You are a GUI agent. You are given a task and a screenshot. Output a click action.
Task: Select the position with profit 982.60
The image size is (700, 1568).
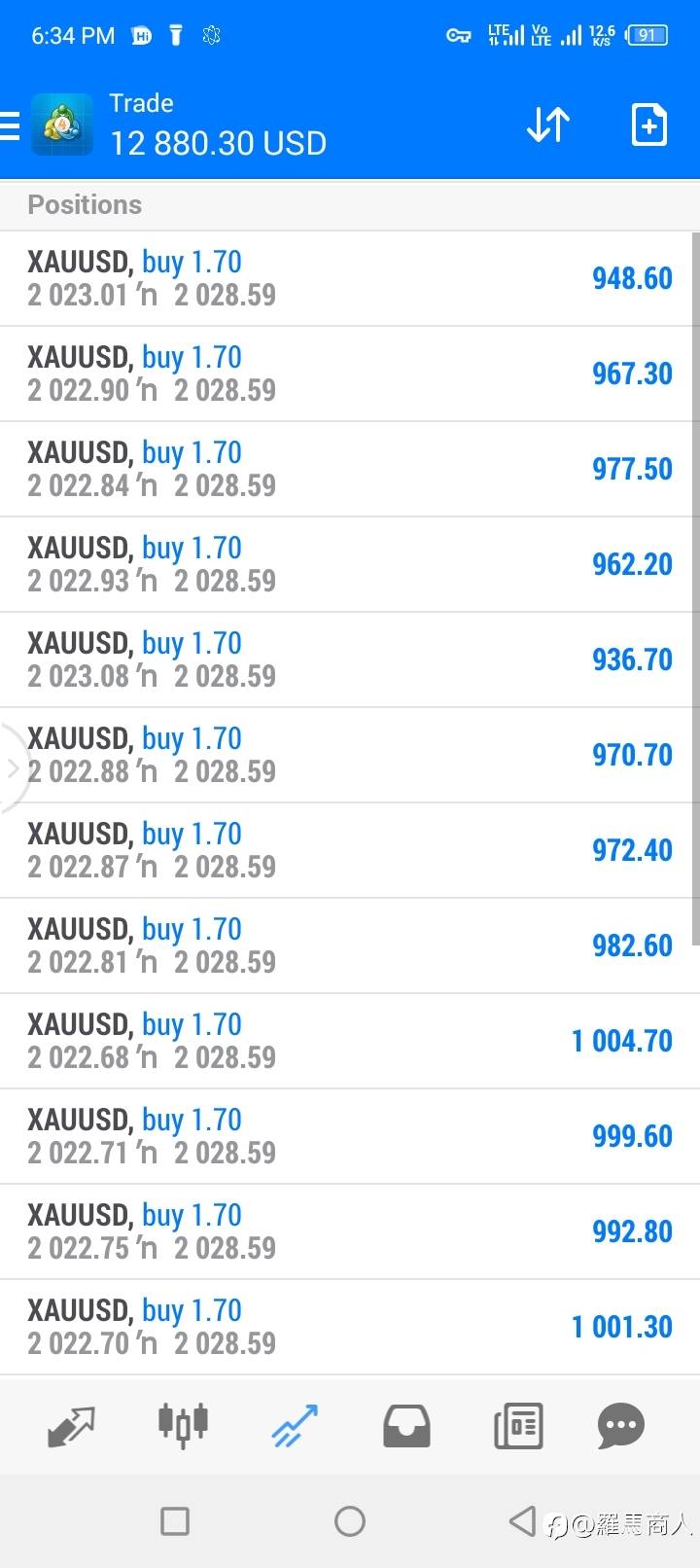tap(350, 945)
